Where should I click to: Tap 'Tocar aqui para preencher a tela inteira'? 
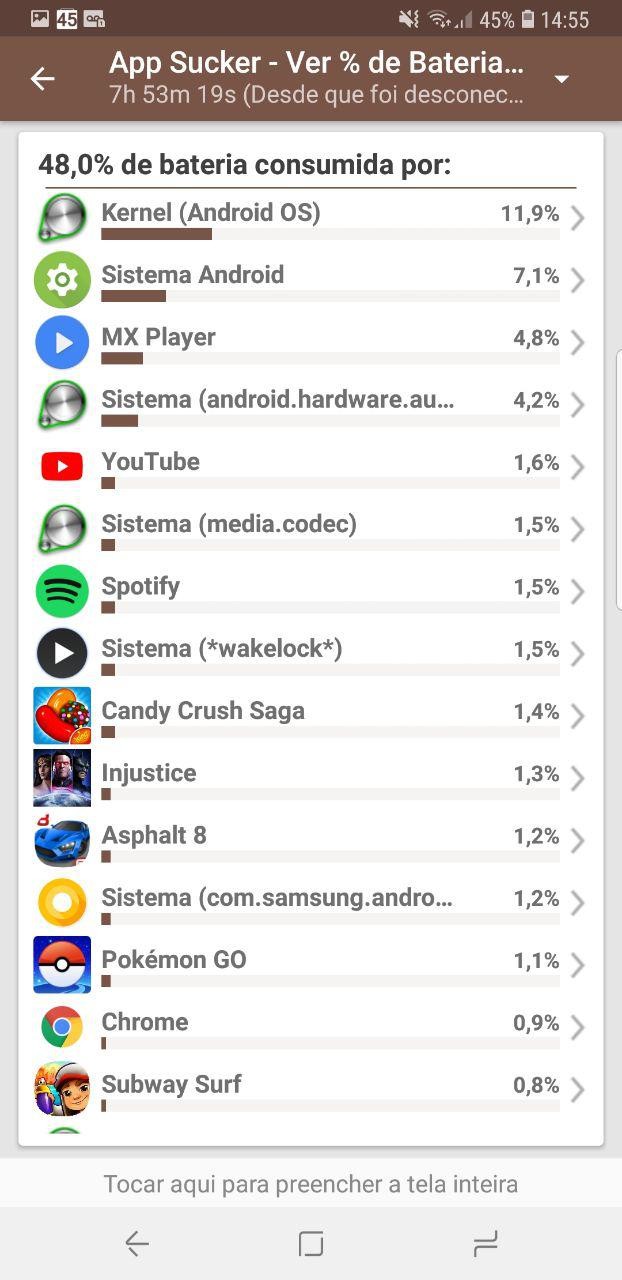click(x=311, y=1185)
